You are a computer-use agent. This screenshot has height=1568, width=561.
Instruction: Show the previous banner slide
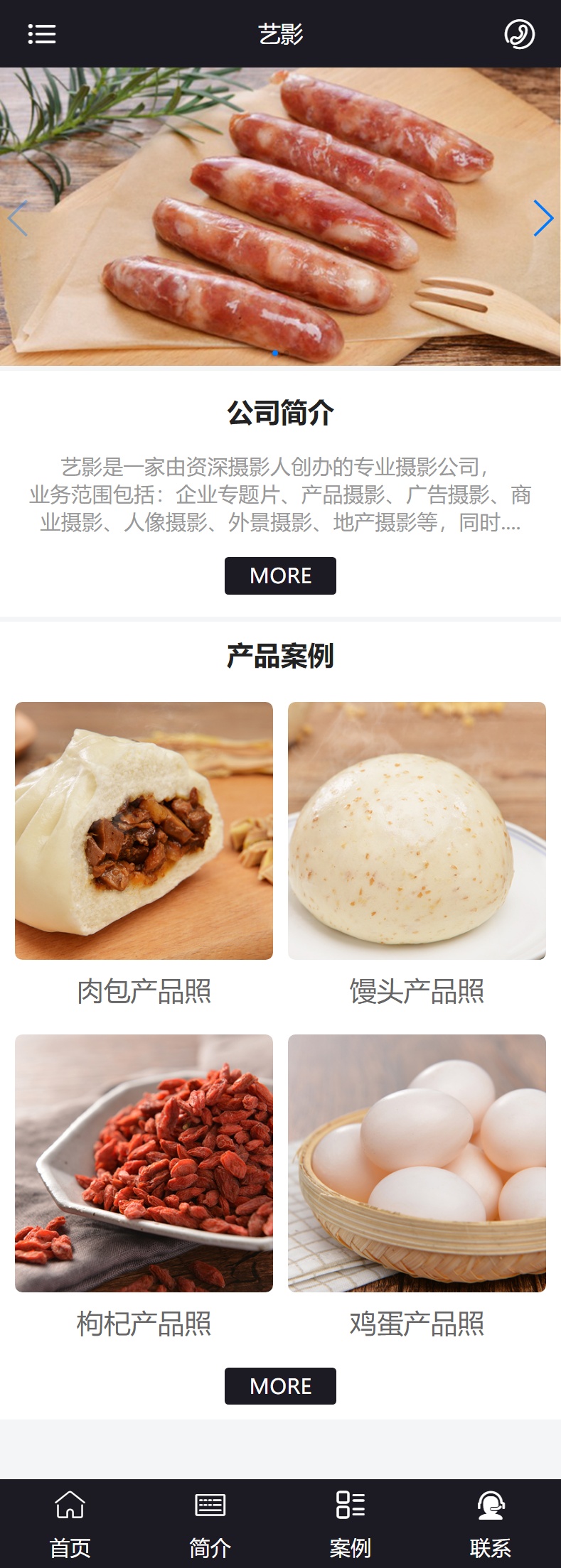(17, 218)
